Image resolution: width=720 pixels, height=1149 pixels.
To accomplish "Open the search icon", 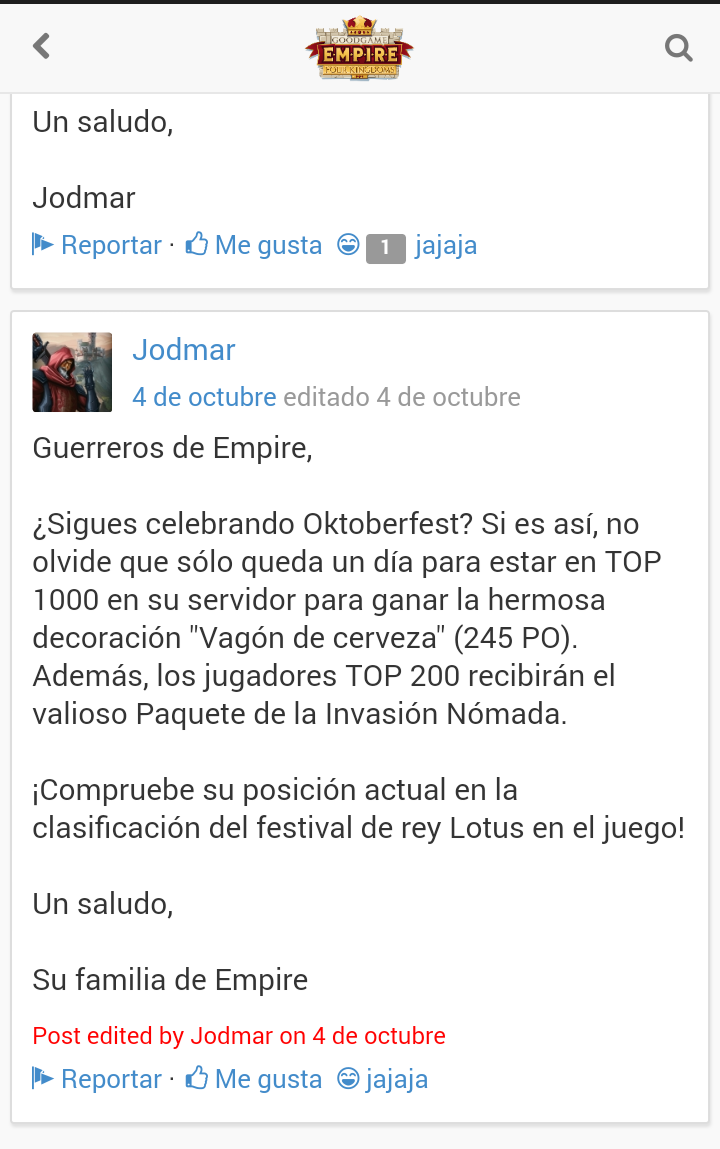I will (x=678, y=47).
